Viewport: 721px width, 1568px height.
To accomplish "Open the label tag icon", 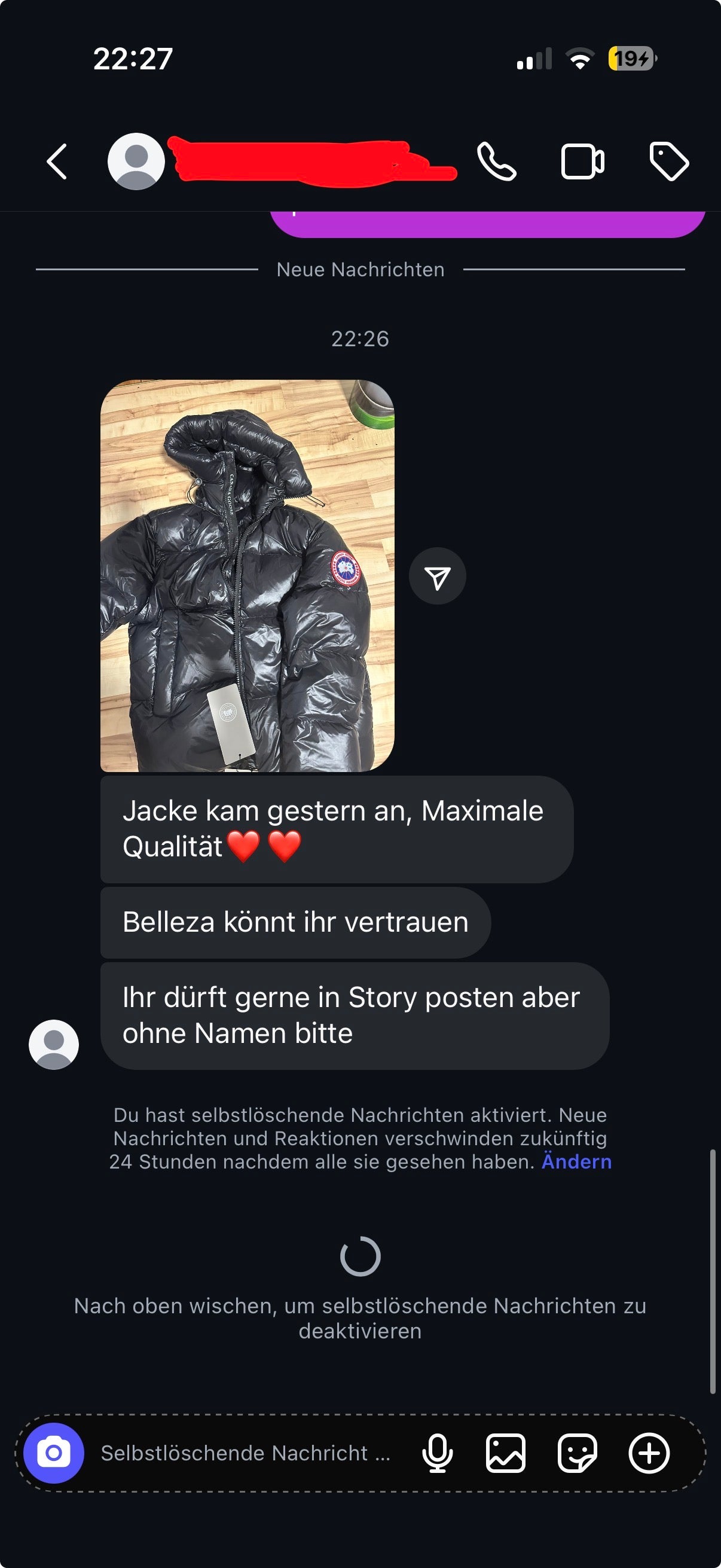I will click(x=668, y=162).
